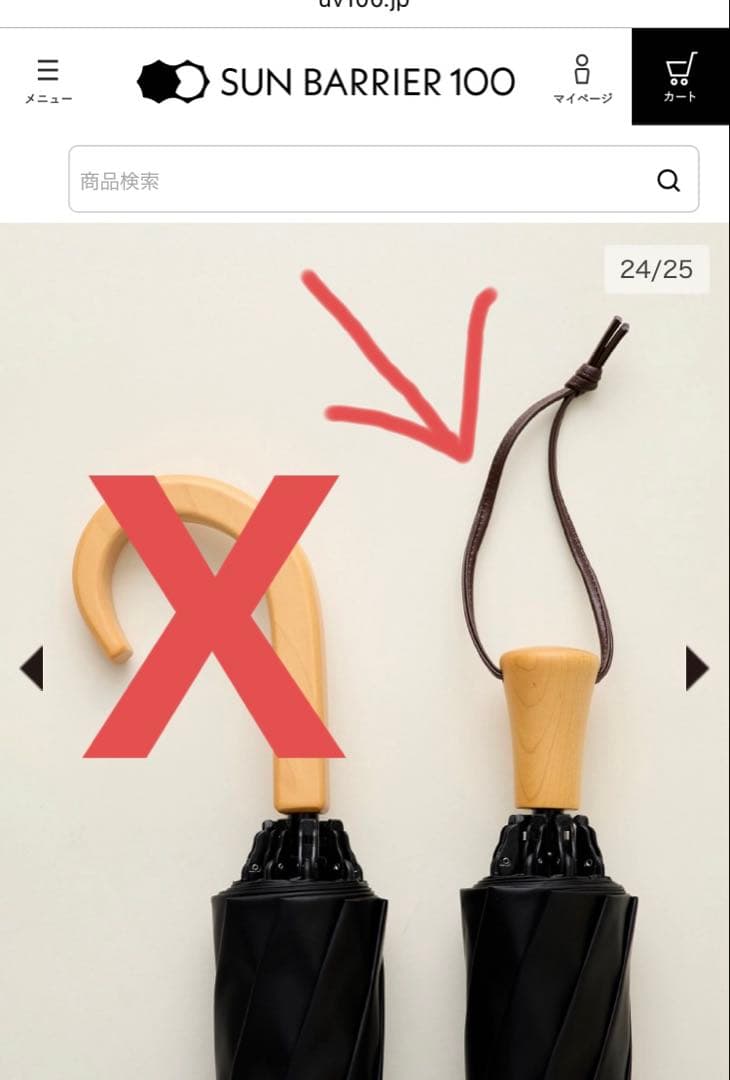Screen dimensions: 730x1080
Task: Submit search with the magnifier icon
Action: click(x=668, y=180)
